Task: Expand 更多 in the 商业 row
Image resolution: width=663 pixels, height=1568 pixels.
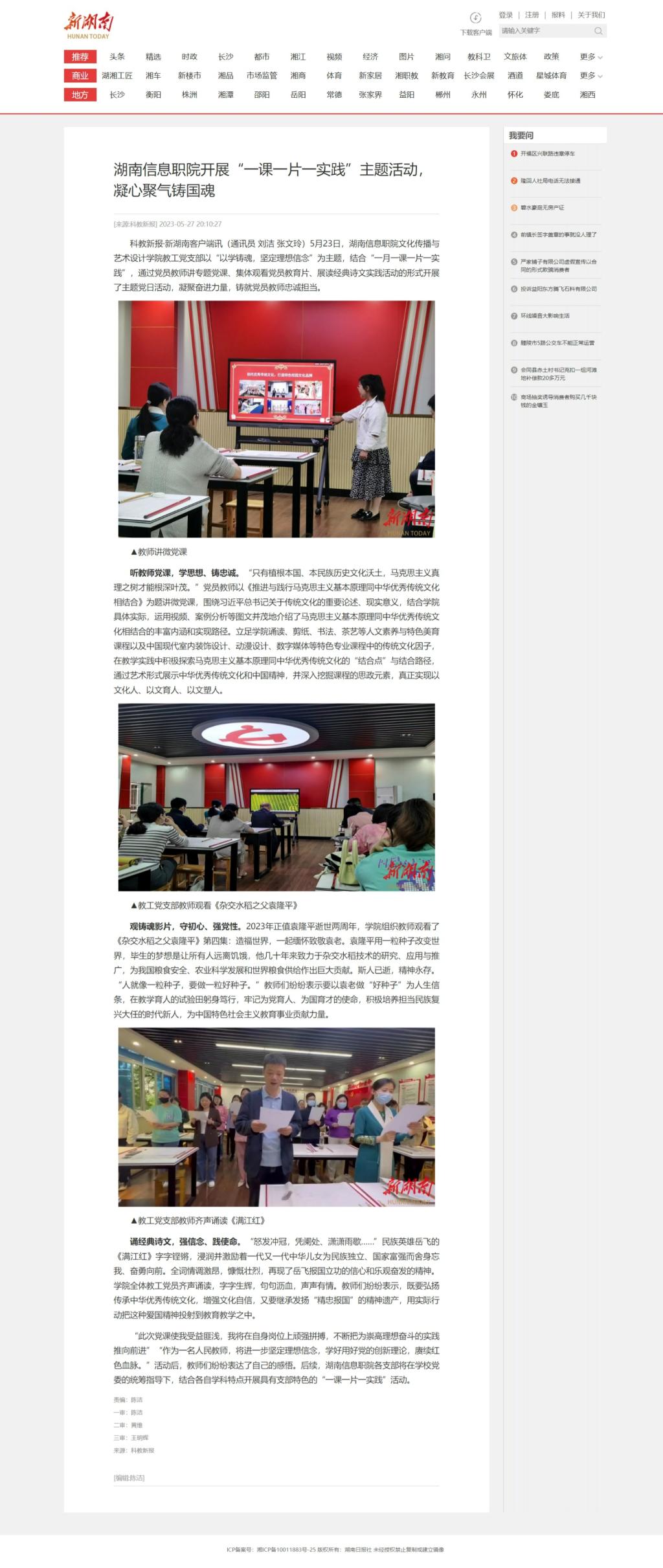Action: [x=590, y=76]
